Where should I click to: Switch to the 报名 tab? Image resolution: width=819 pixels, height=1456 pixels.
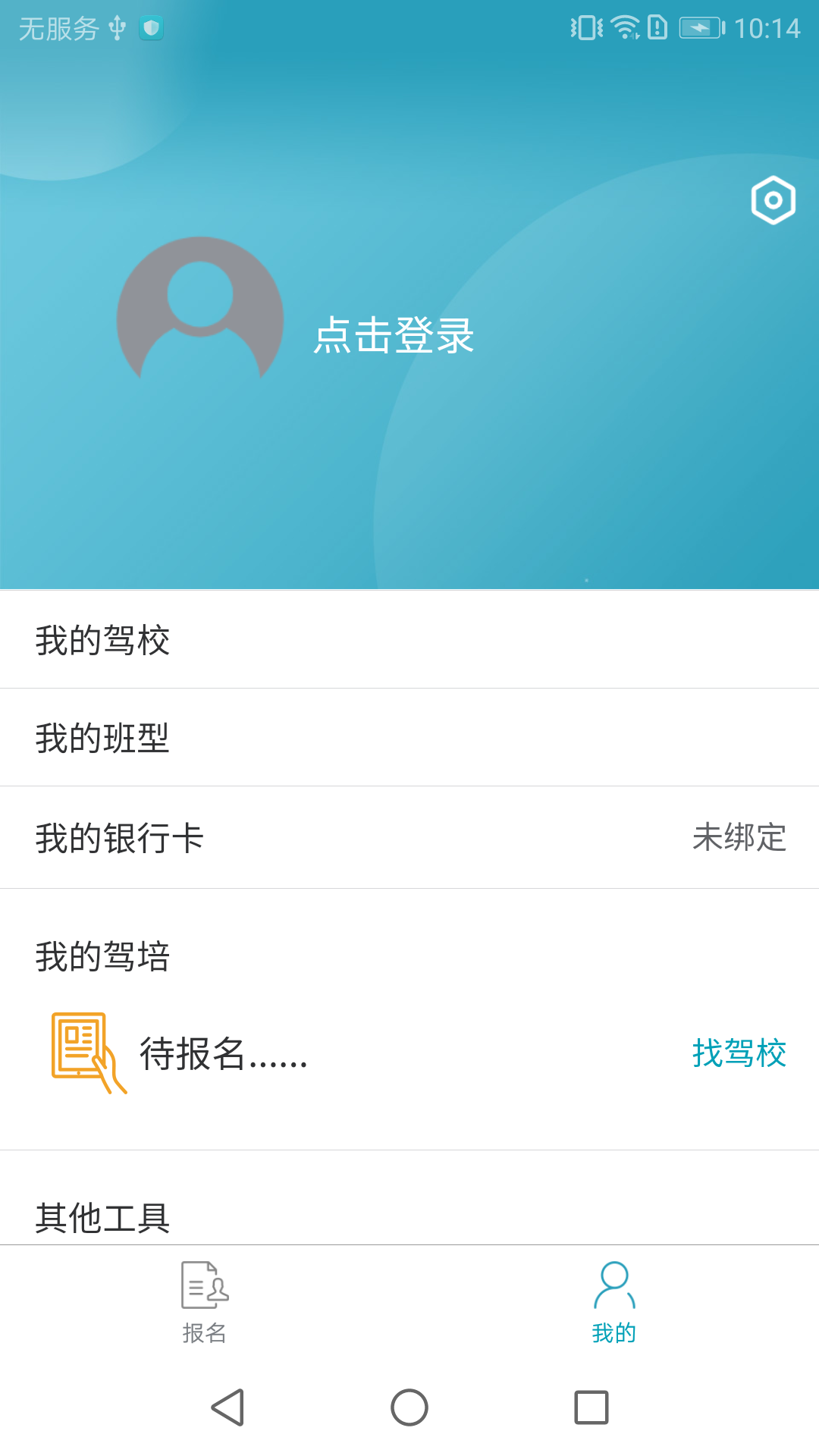pyautogui.click(x=205, y=1302)
